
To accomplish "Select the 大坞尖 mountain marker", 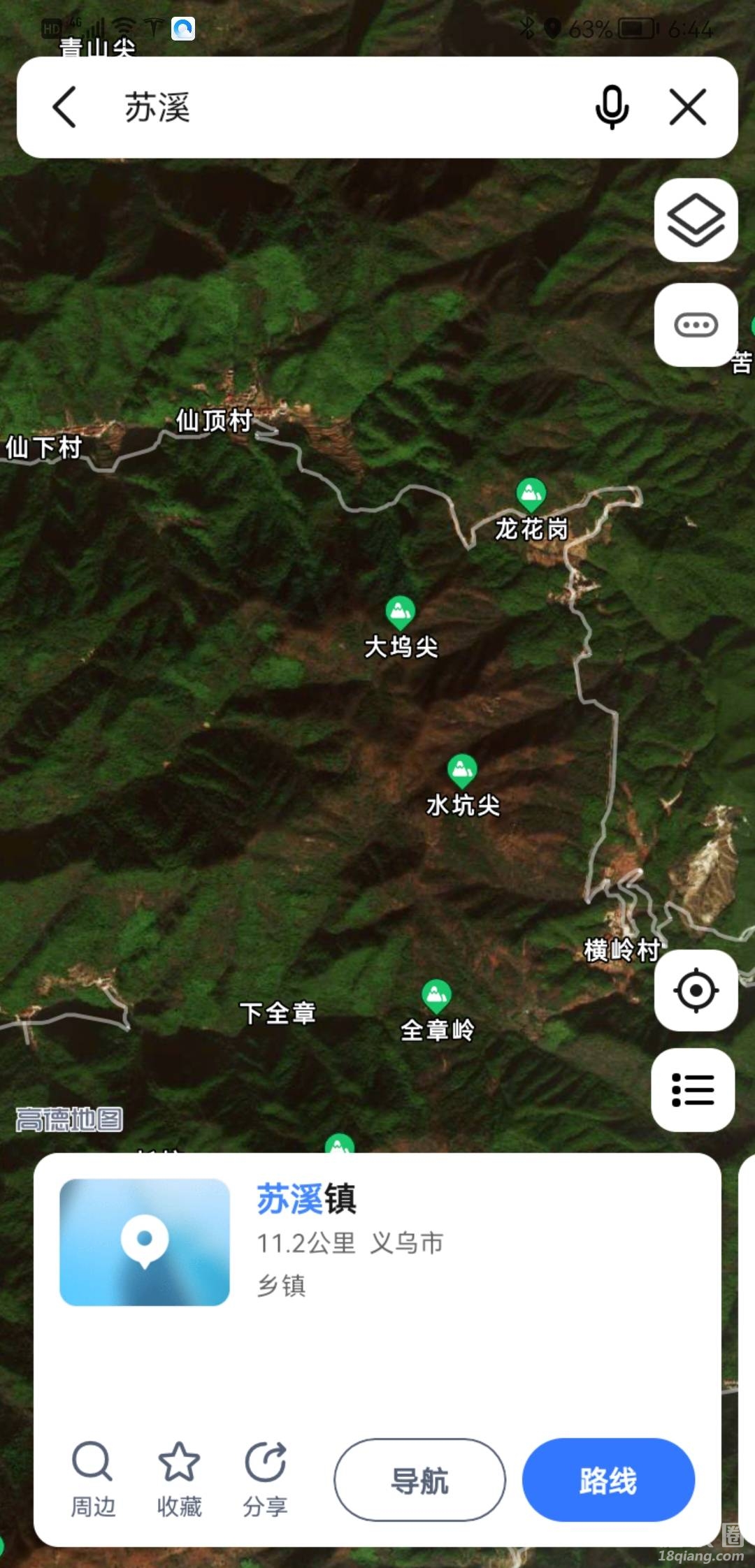I will tap(401, 613).
